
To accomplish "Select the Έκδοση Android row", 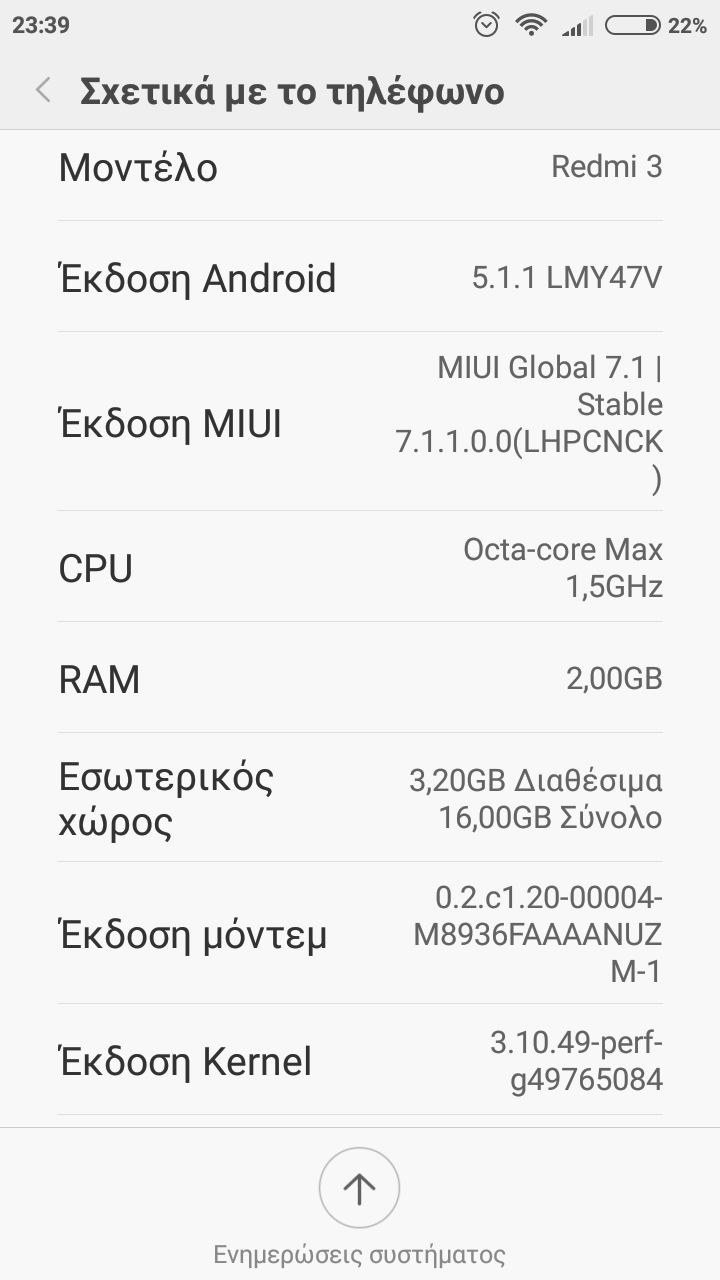I will [360, 277].
